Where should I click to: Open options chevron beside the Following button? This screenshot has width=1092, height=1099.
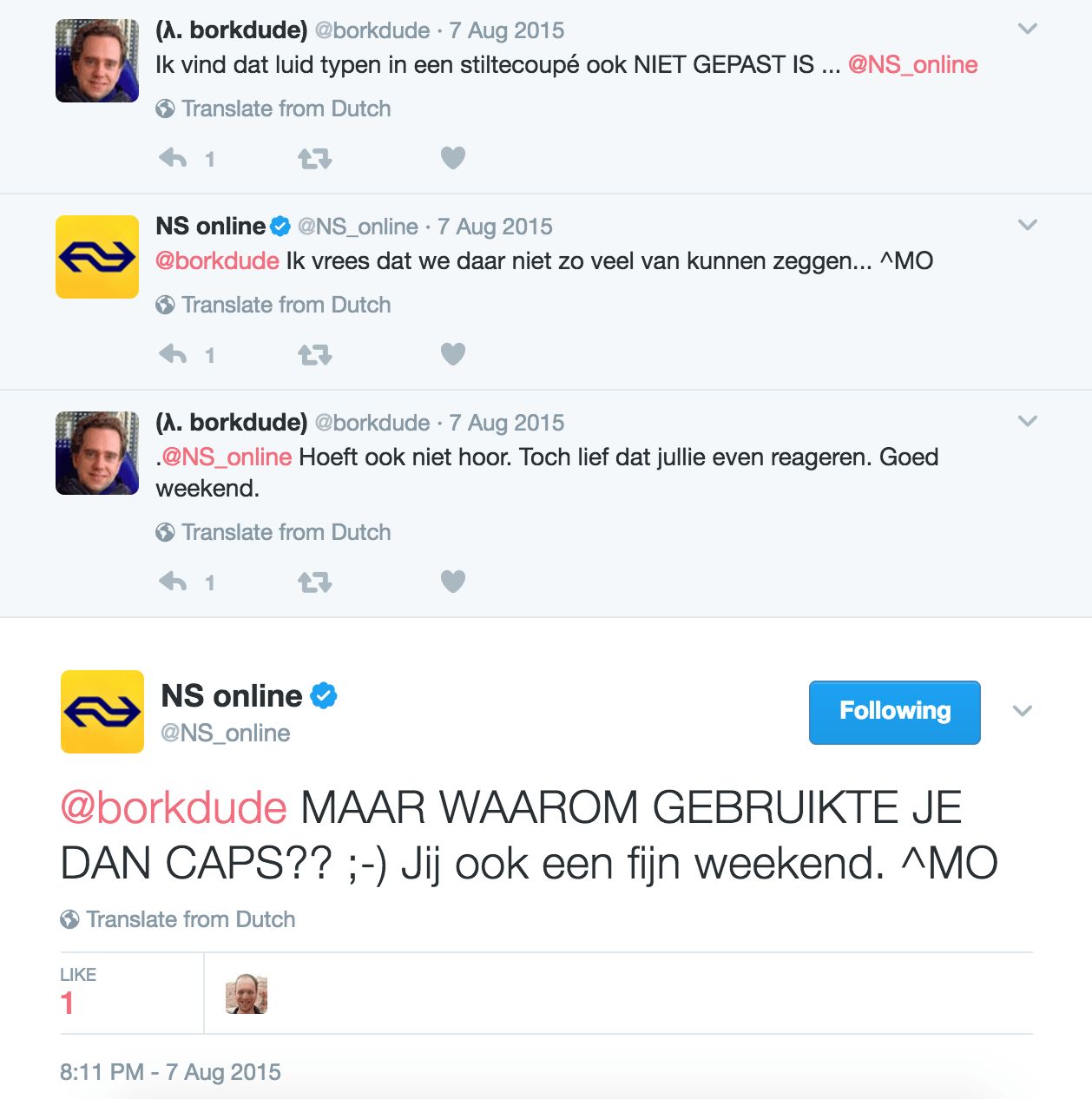pyautogui.click(x=1022, y=711)
